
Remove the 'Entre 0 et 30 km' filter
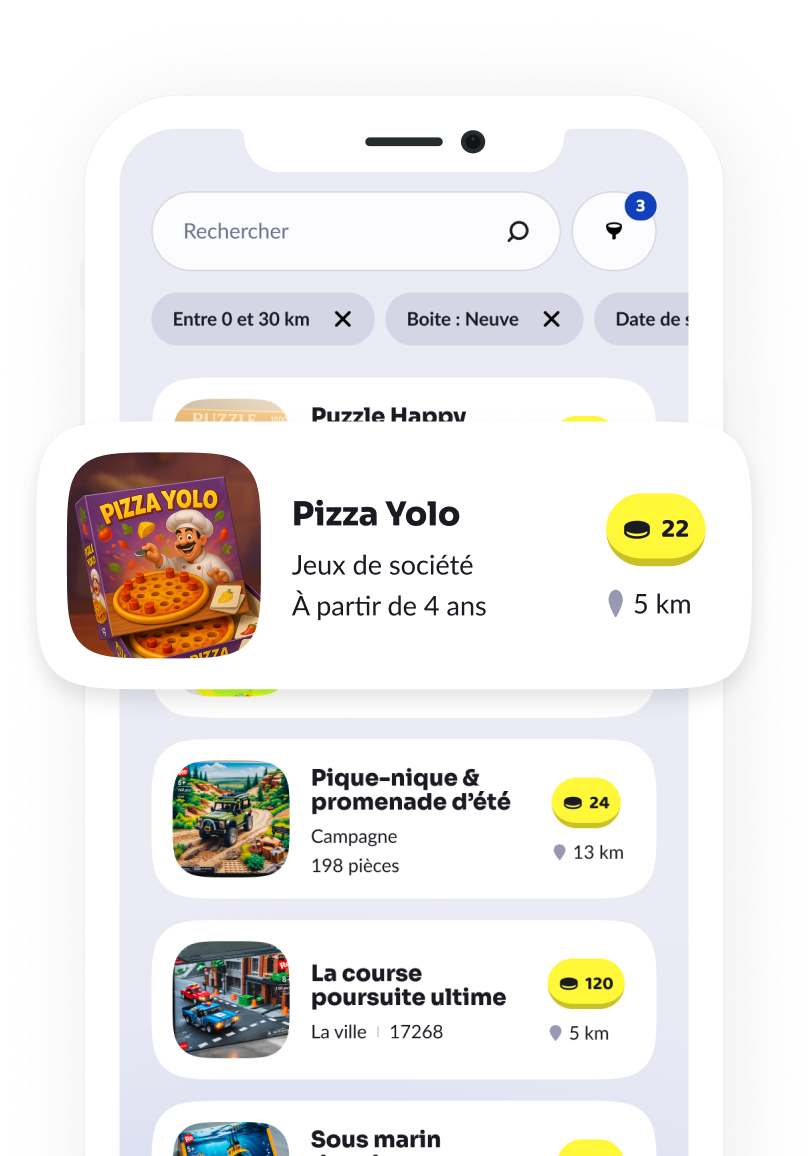pyautogui.click(x=343, y=319)
